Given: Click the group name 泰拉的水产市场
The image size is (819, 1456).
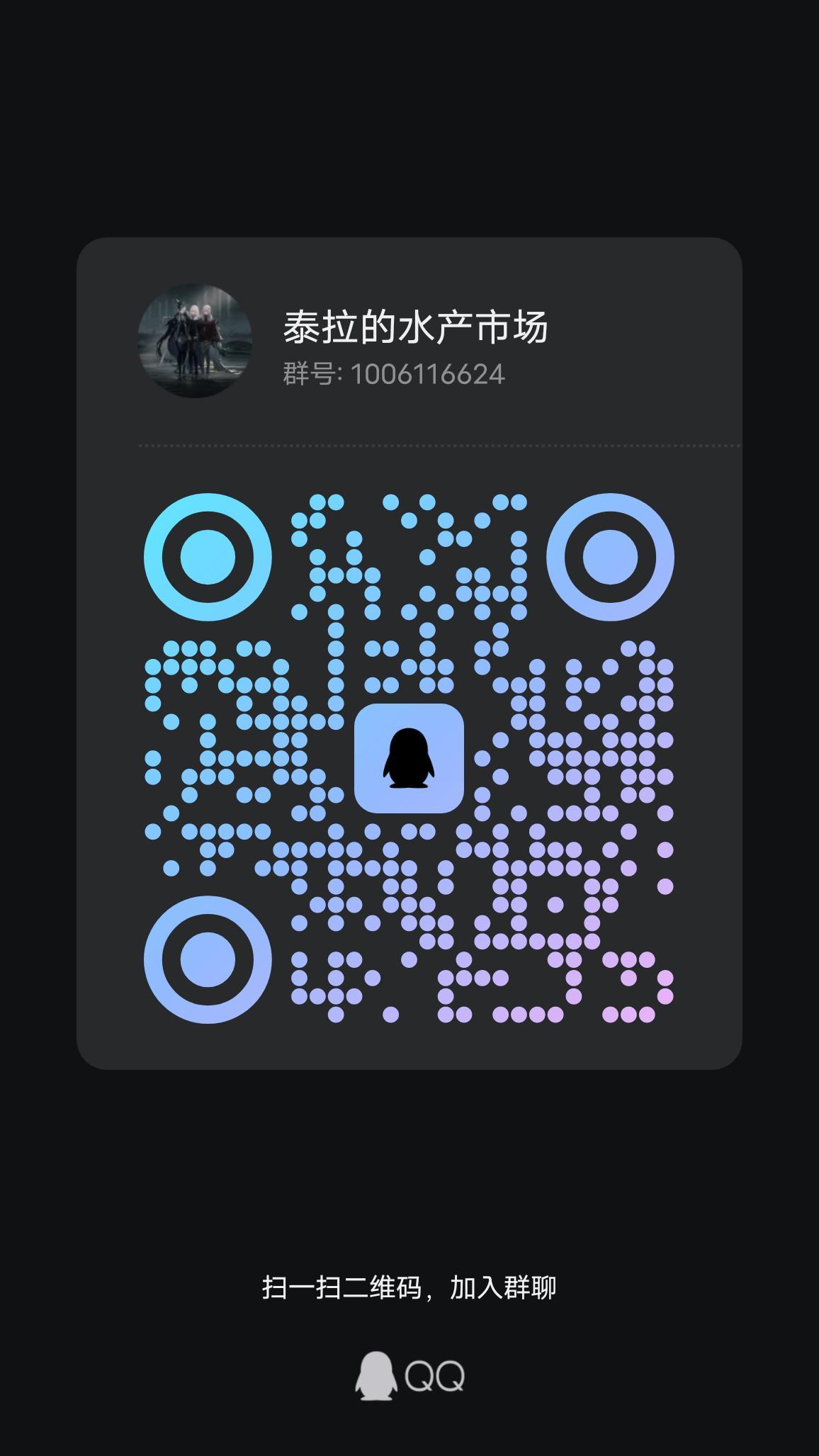Looking at the screenshot, I should click(416, 326).
